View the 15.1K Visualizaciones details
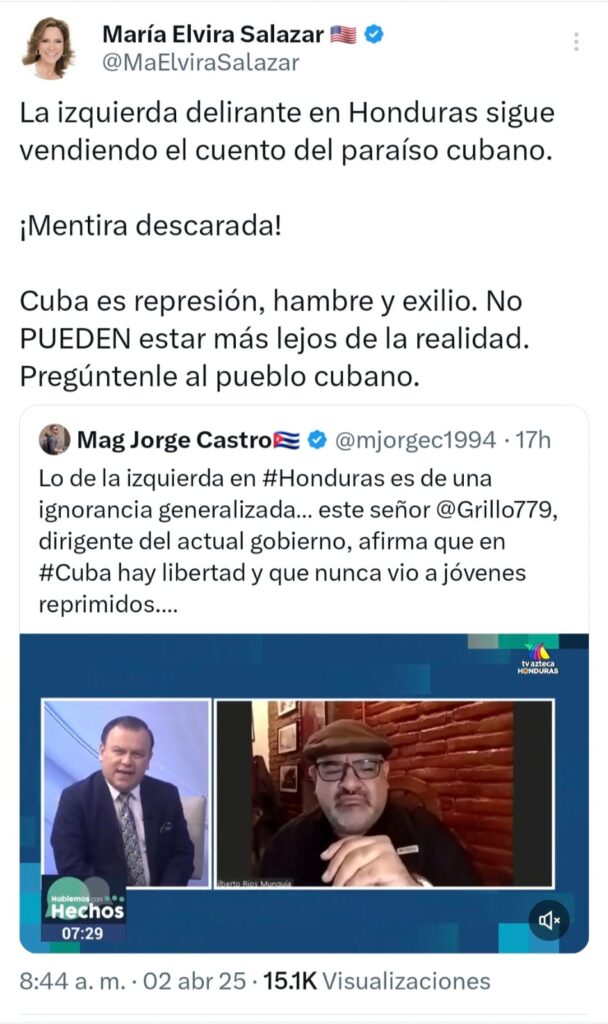This screenshot has width=608, height=1024. [x=377, y=981]
